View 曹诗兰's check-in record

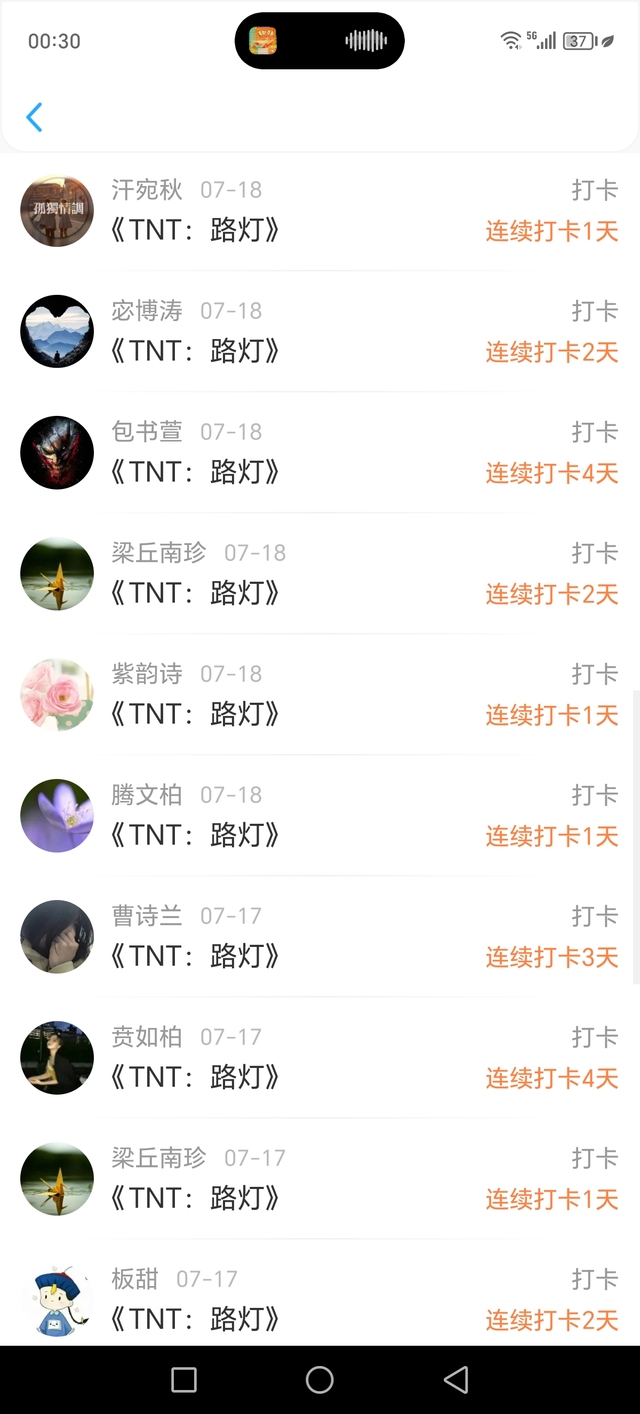tap(320, 937)
